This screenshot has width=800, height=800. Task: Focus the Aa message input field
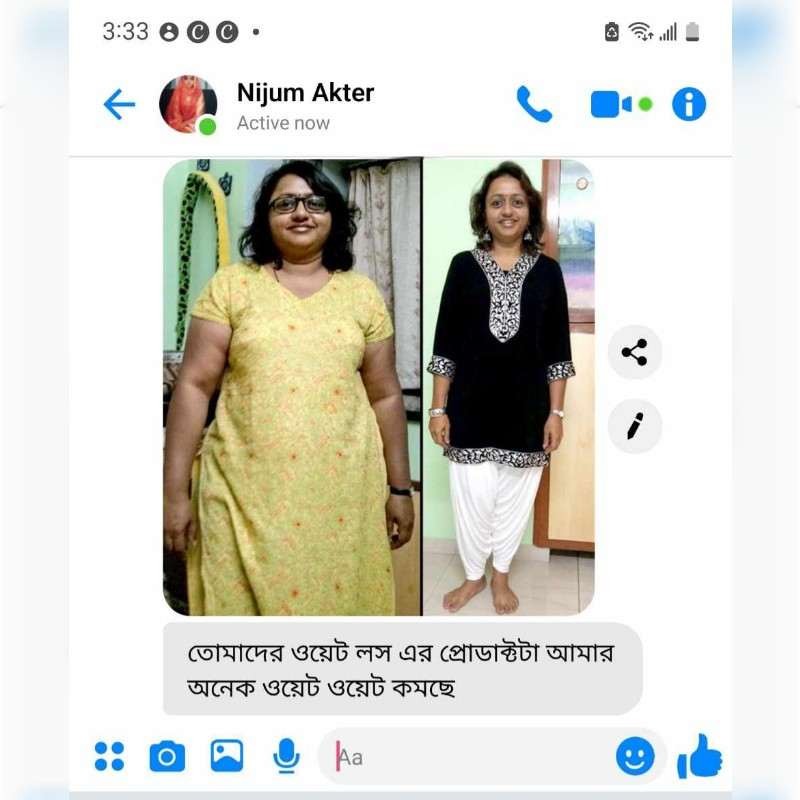[x=470, y=757]
